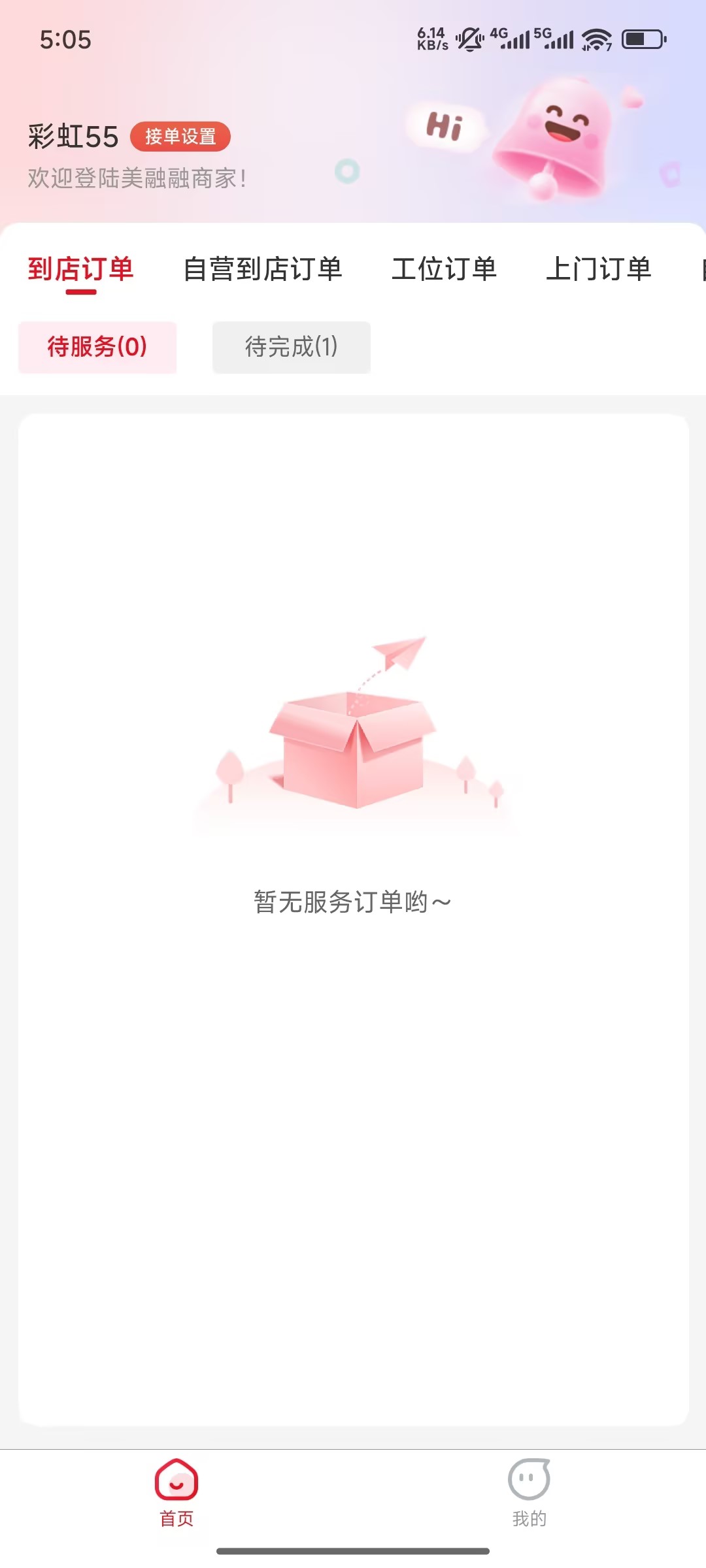Show the 待完成(1) orders
Screen dimensions: 706x1568
pyautogui.click(x=291, y=347)
